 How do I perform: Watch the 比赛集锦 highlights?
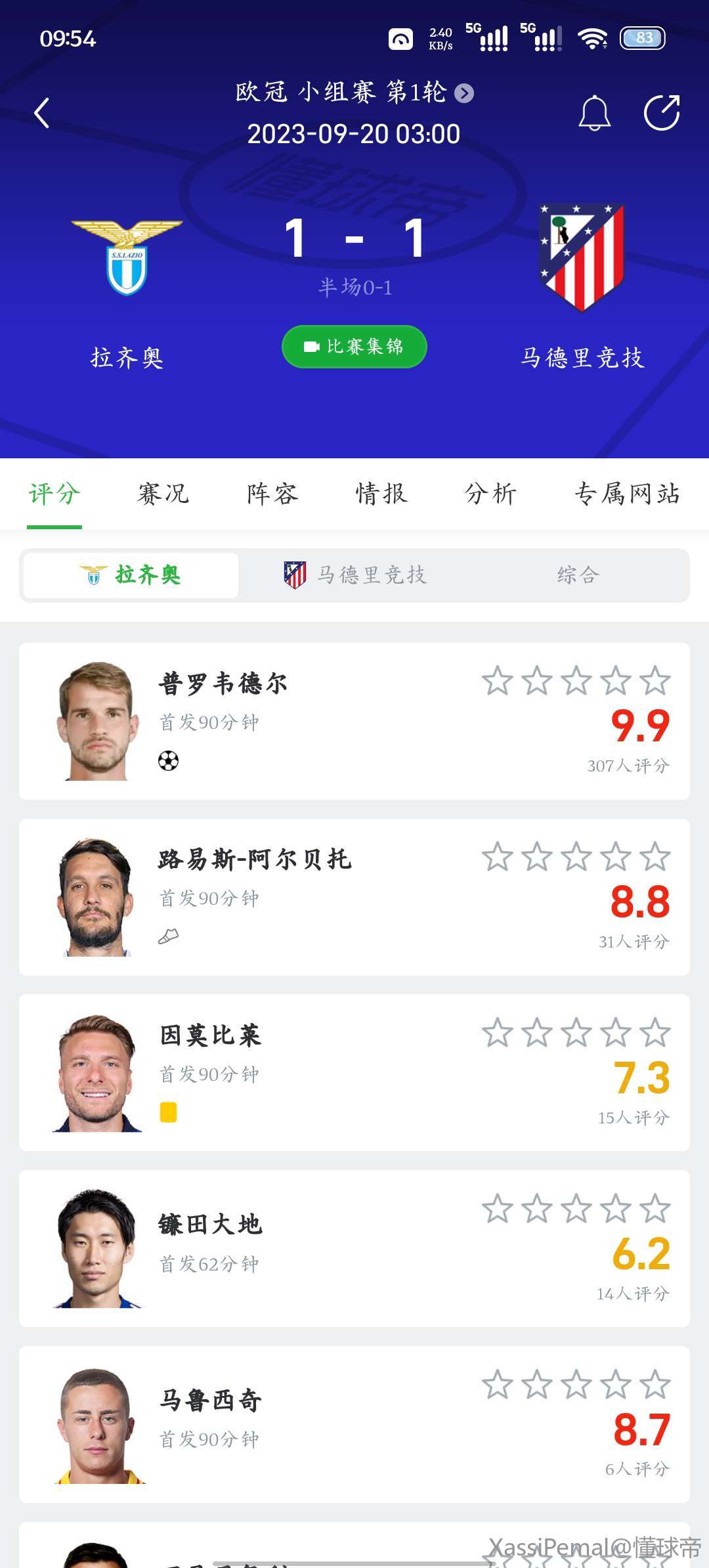(354, 347)
